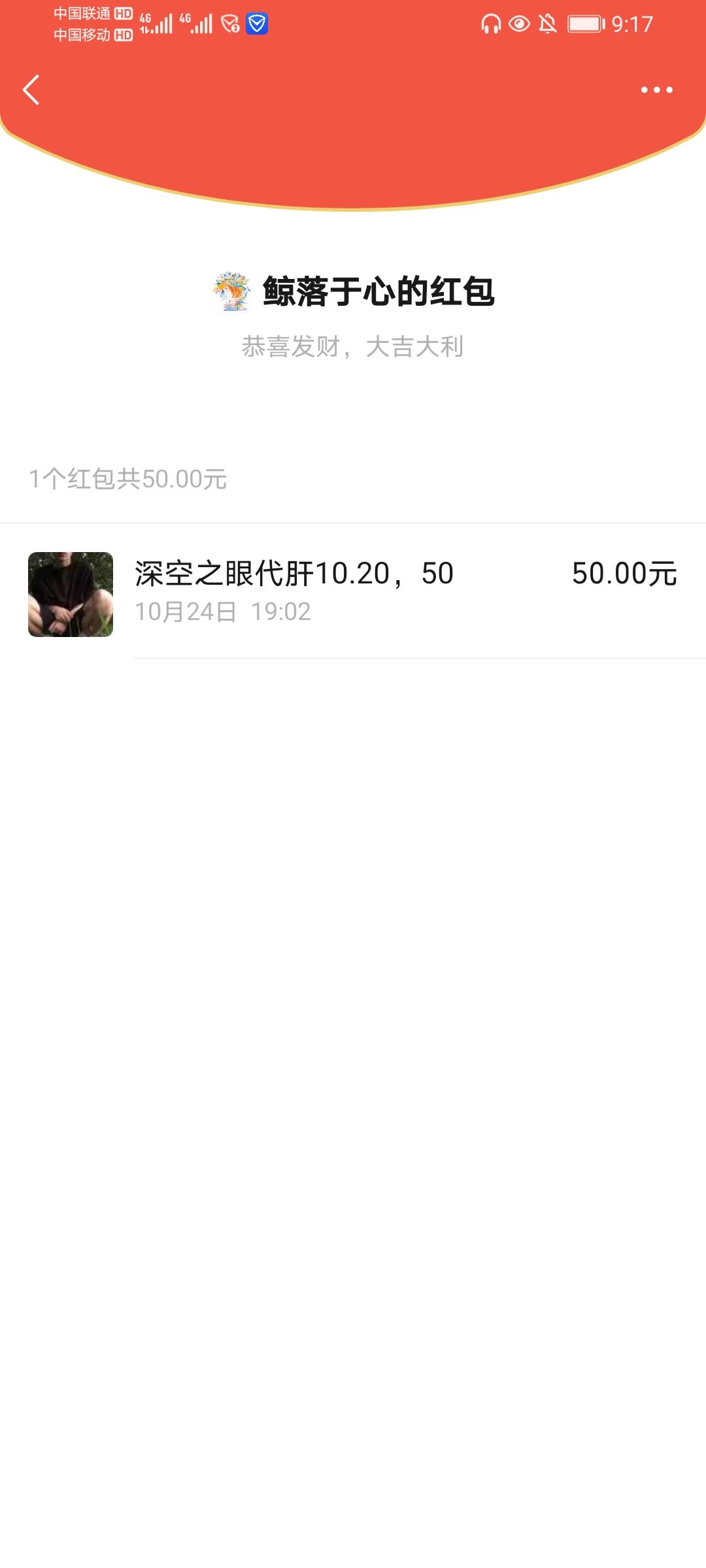The image size is (706, 1568).
Task: Open recipient 深空之眼代肝10.20，50 record
Action: pos(293,574)
